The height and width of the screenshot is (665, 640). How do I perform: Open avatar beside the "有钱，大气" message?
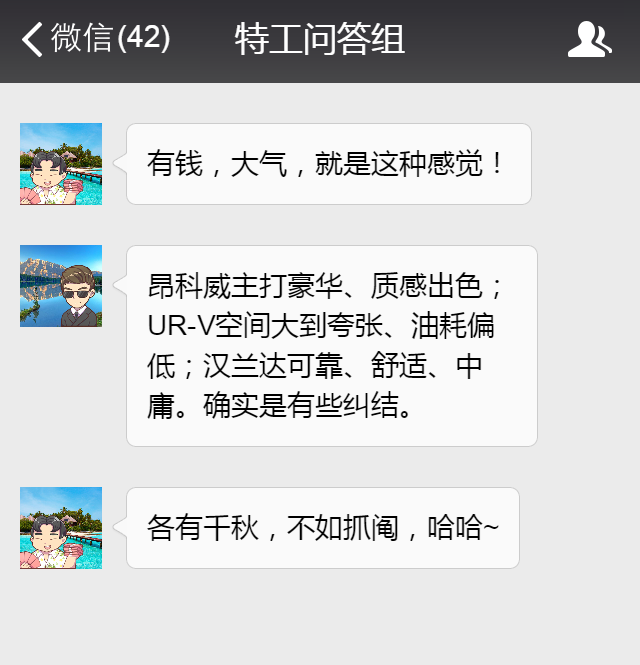point(61,164)
